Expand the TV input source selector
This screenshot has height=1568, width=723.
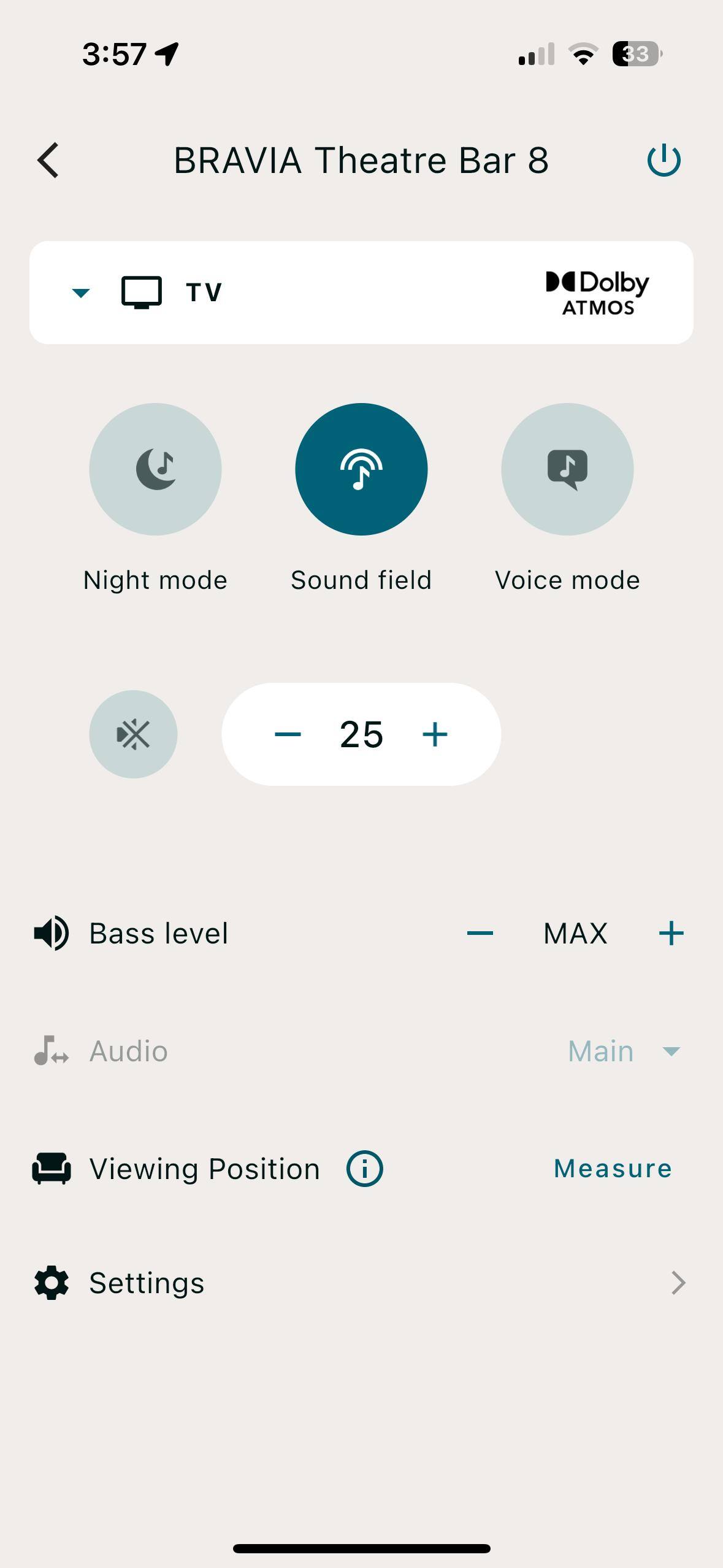(x=81, y=293)
